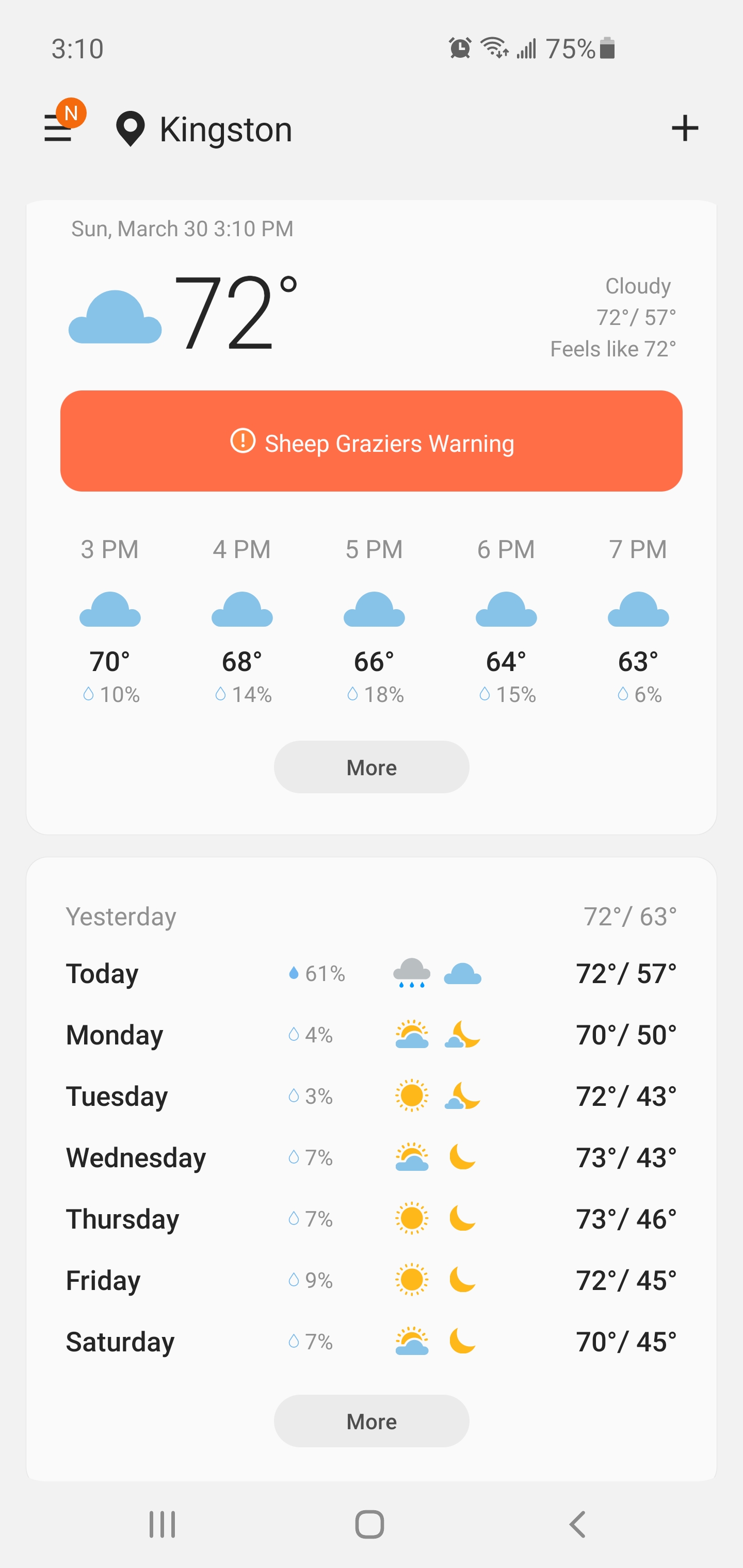Open recent apps from navigation bar
The image size is (743, 1568).
point(163,1524)
